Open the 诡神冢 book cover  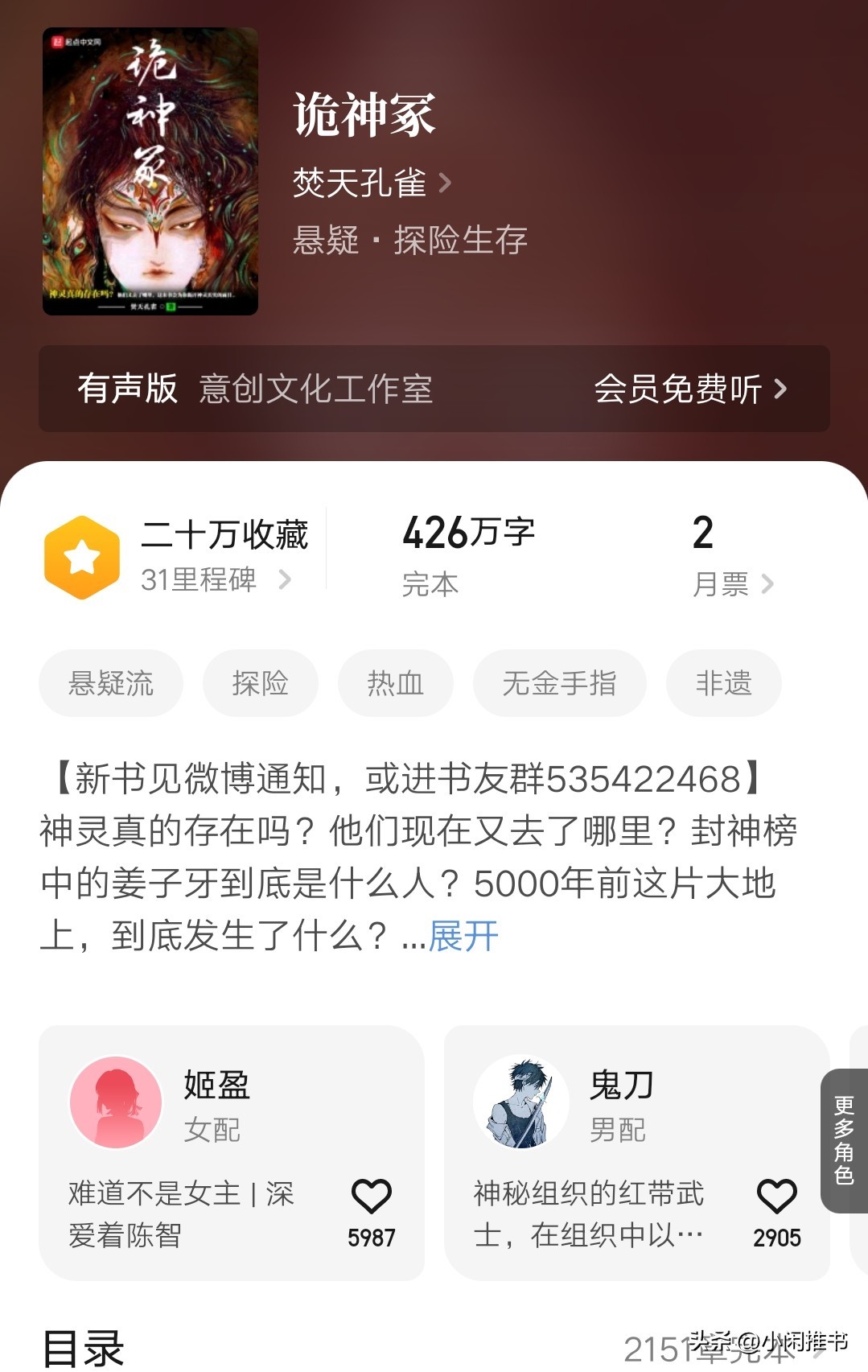coord(150,171)
